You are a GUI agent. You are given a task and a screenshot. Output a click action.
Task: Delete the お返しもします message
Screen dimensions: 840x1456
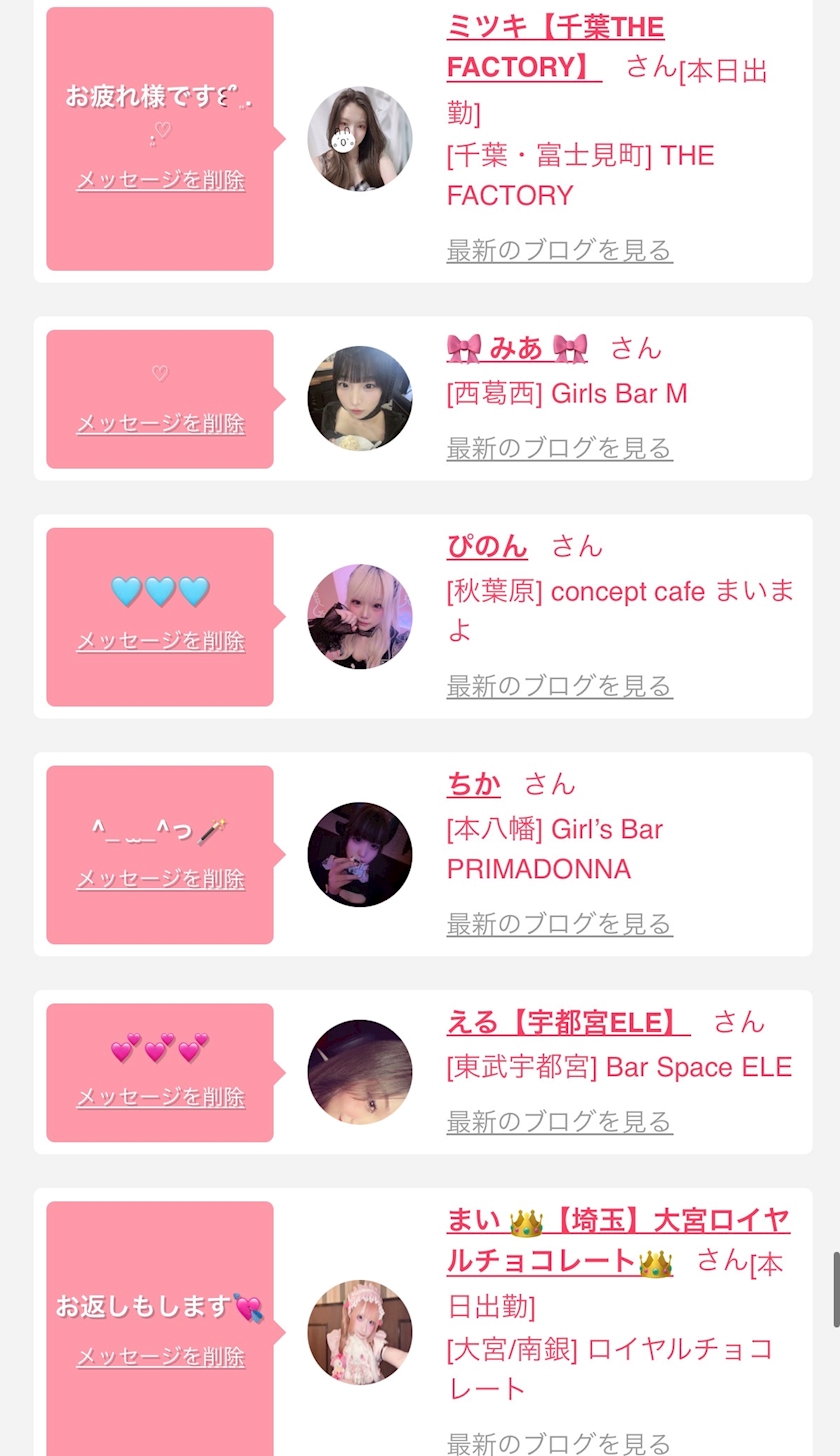(x=161, y=1357)
